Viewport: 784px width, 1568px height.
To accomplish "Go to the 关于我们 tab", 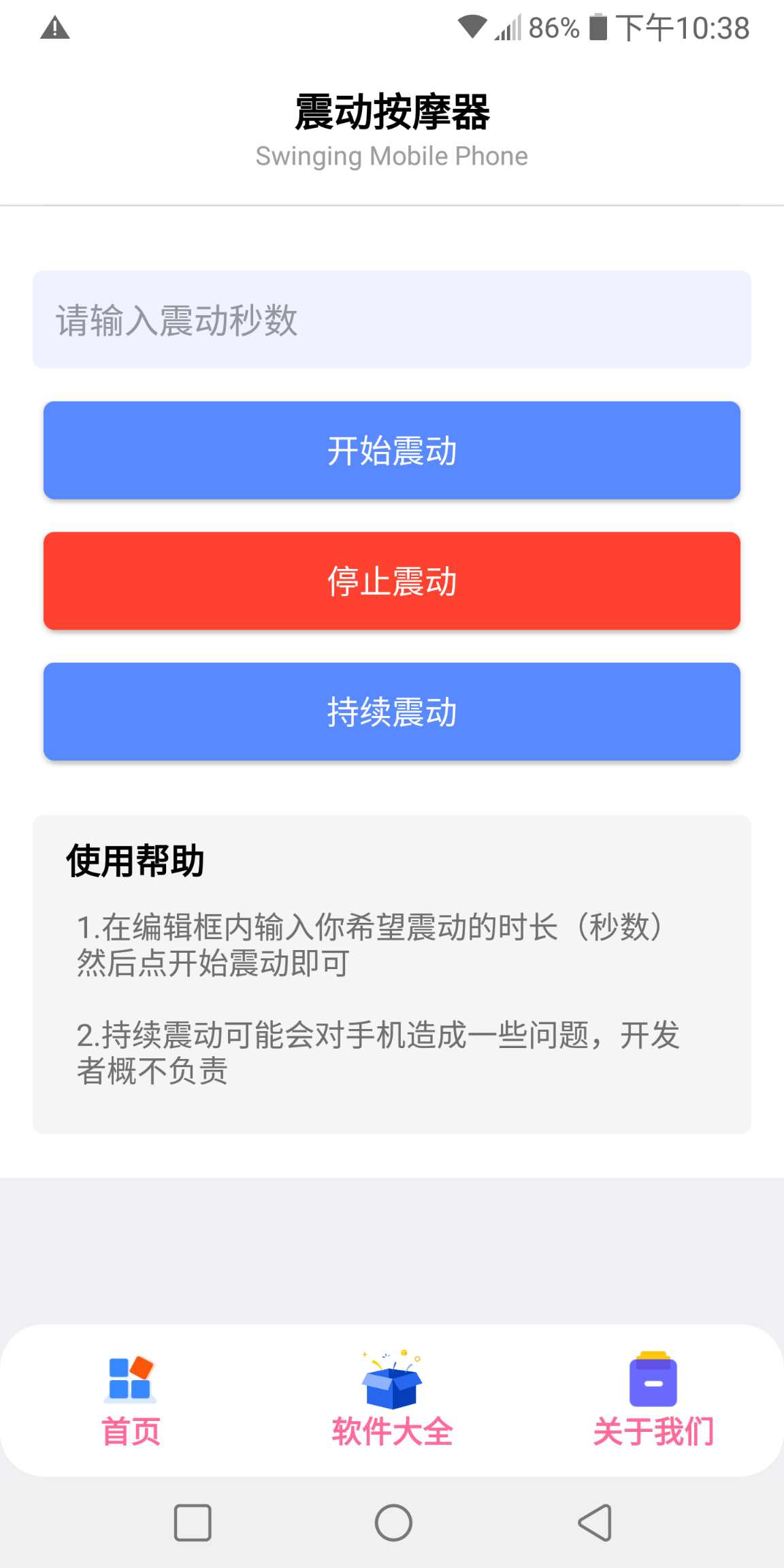I will click(x=653, y=1401).
